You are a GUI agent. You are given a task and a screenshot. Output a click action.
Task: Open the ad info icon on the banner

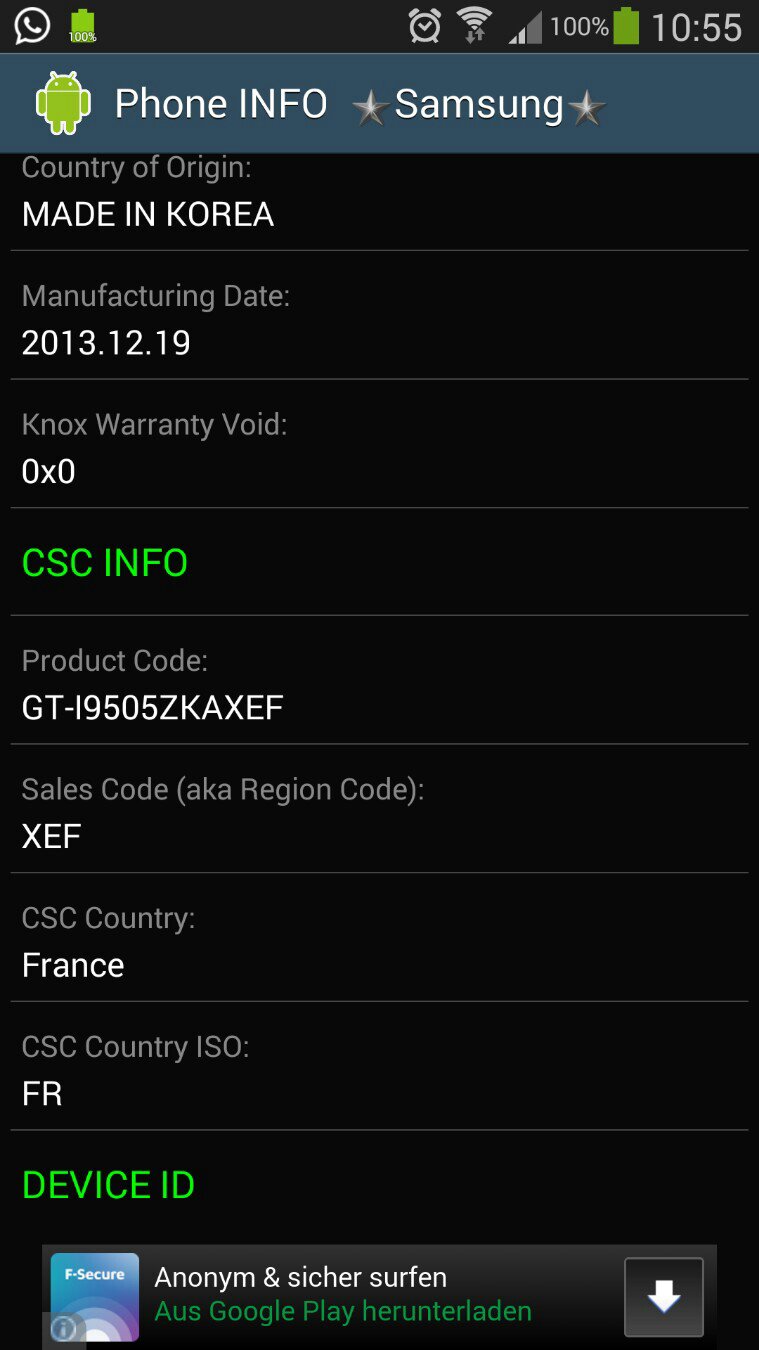[63, 1328]
